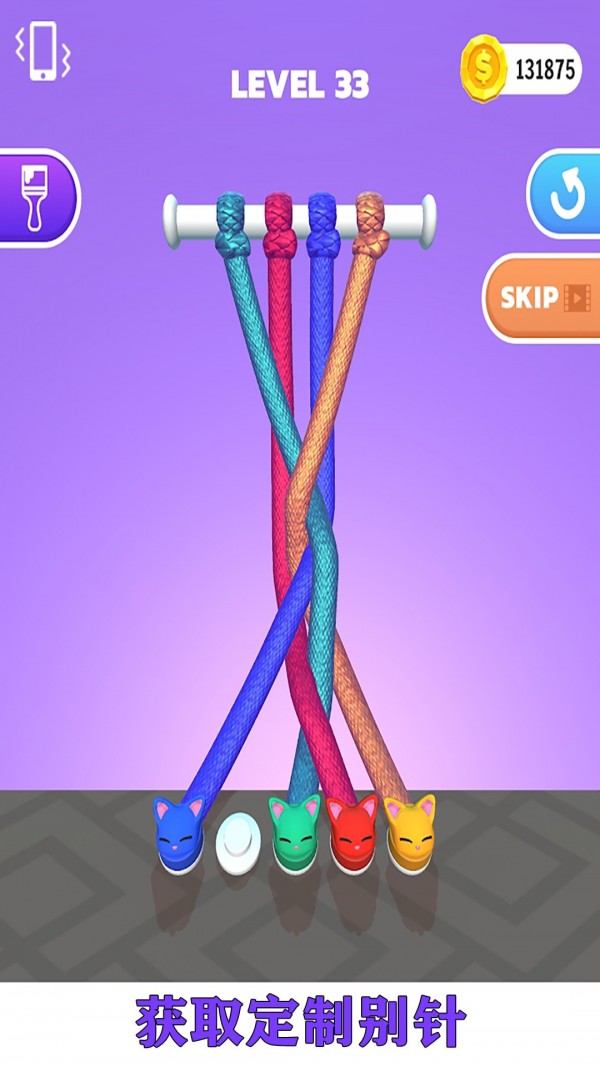Restart the level with the reset arrow
Image resolution: width=600 pixels, height=1067 pixels.
coord(567,194)
